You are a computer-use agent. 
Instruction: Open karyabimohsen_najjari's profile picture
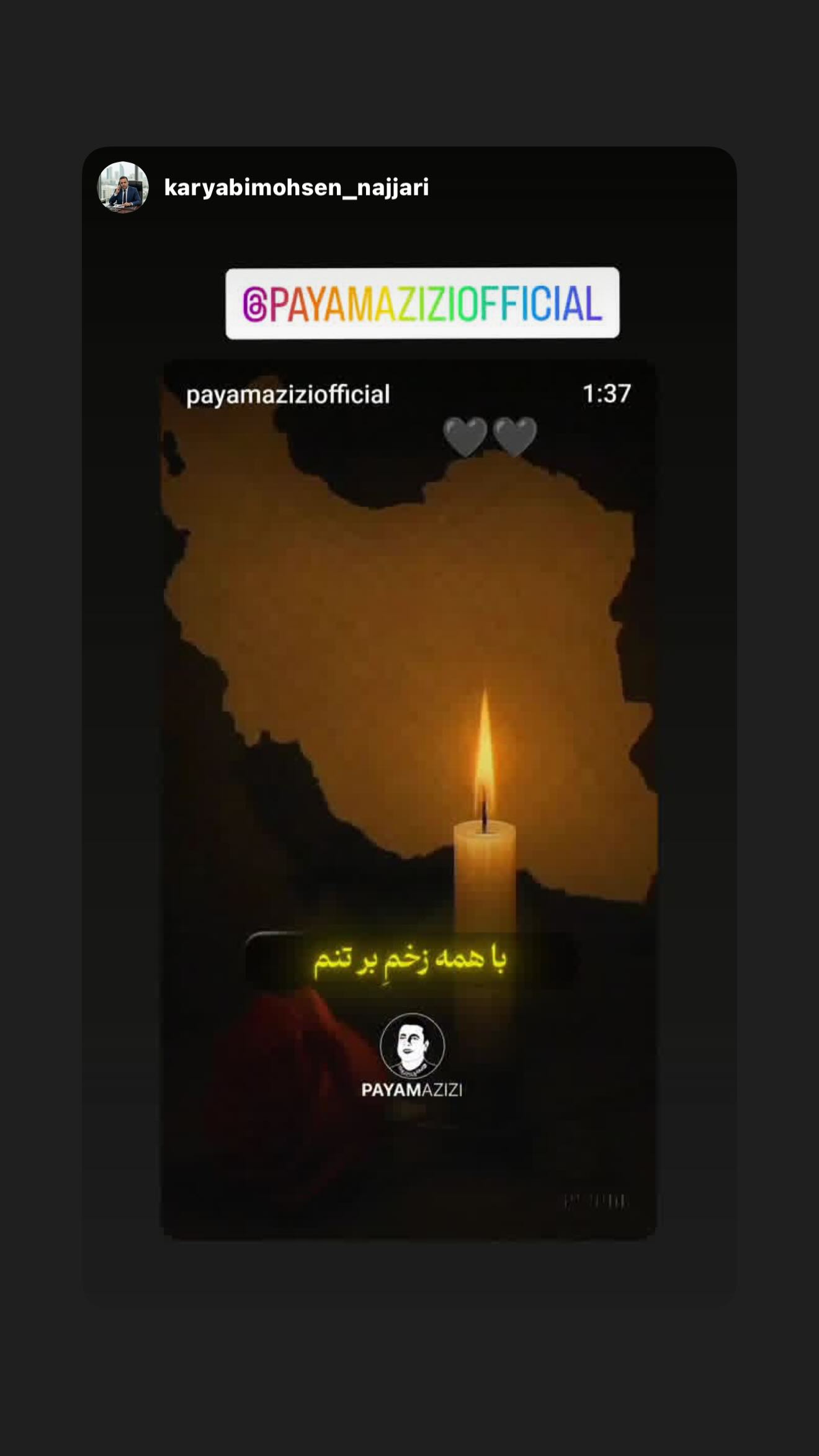[123, 187]
